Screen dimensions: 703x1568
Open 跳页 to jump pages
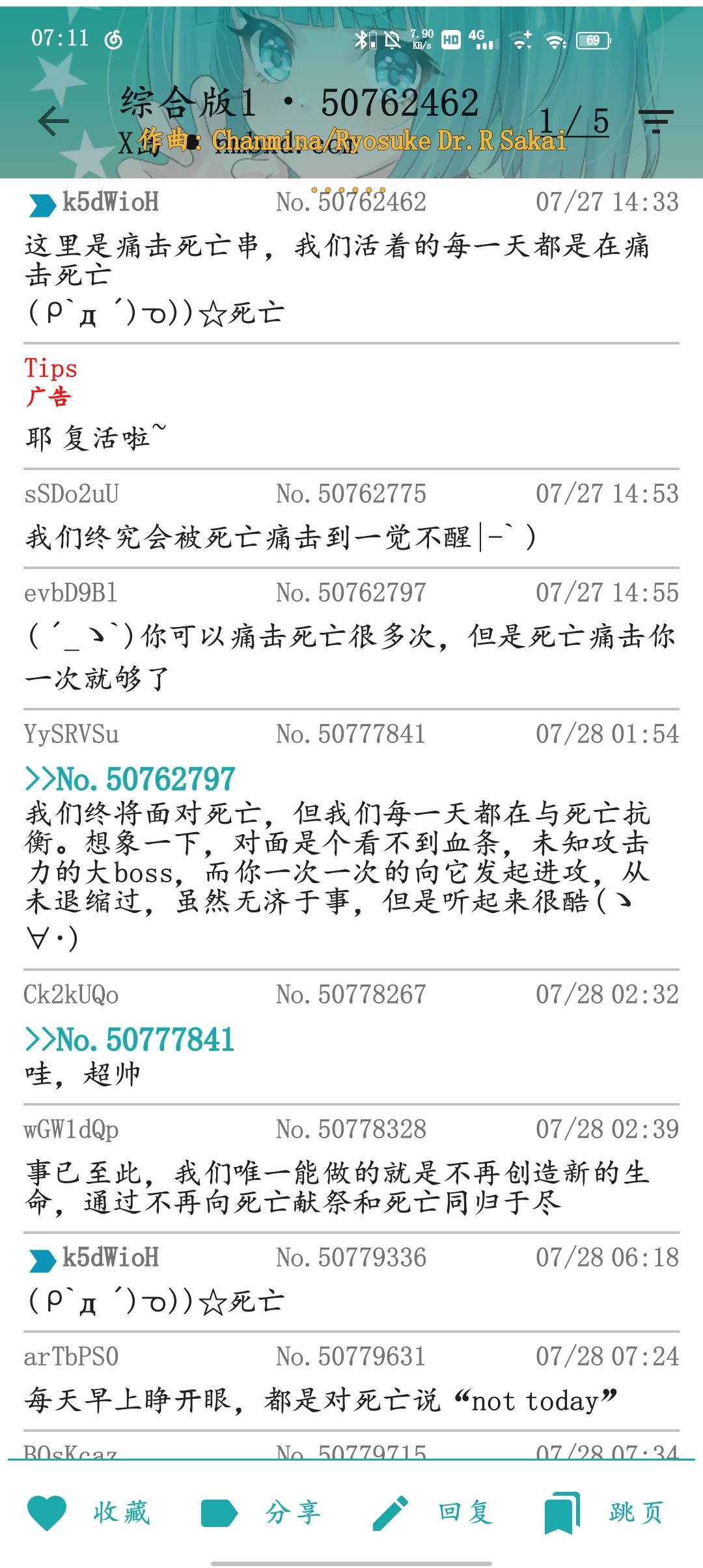(605, 1512)
